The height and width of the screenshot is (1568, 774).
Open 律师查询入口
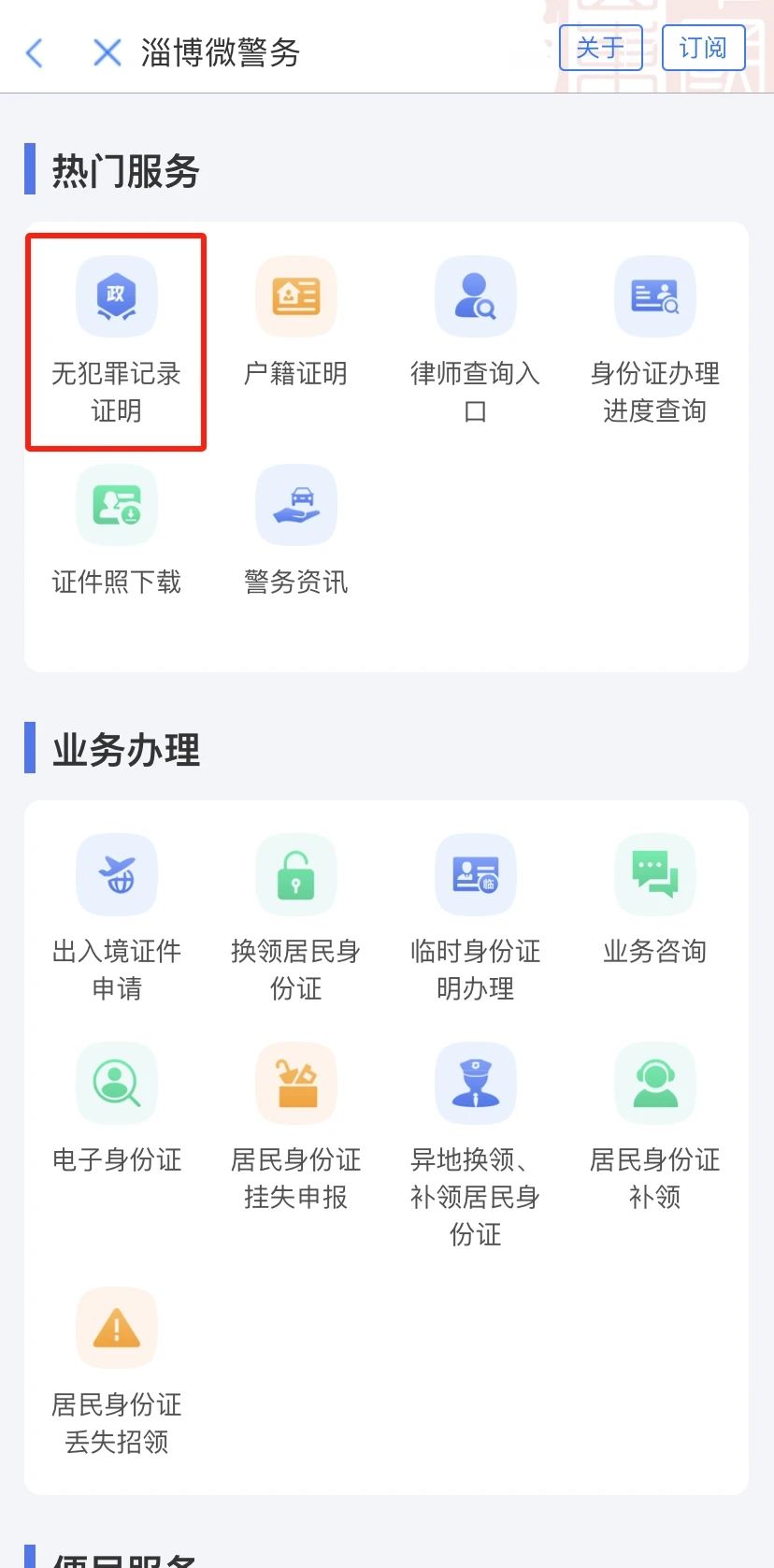click(475, 341)
